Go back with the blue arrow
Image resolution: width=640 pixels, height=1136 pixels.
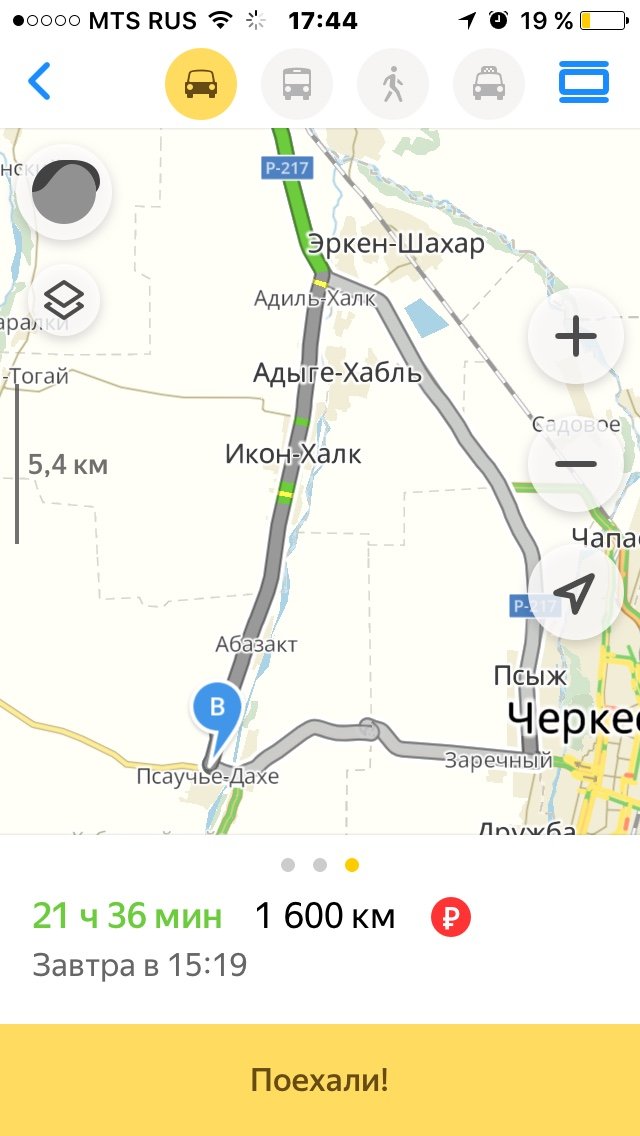(x=40, y=81)
